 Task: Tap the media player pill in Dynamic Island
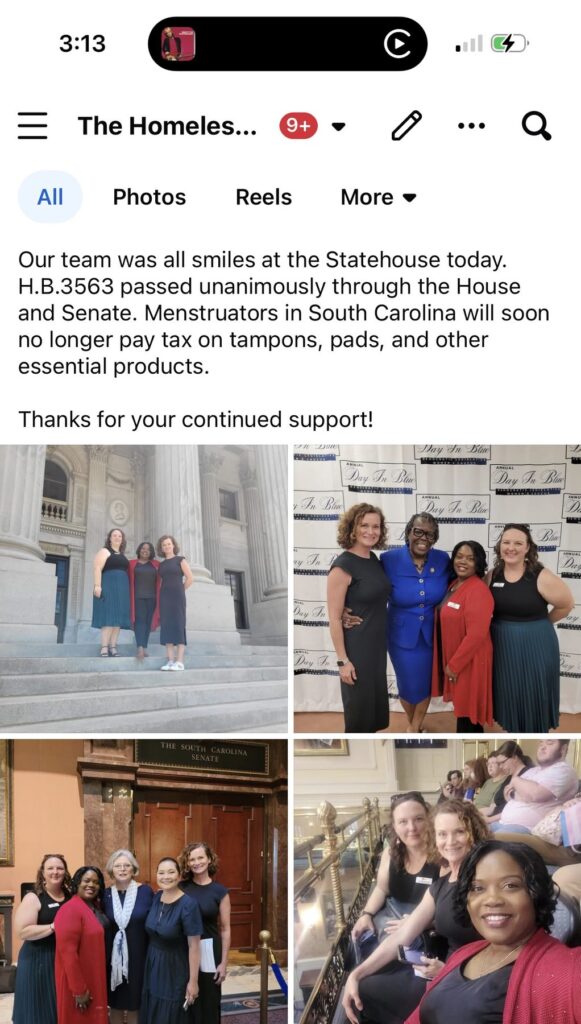tap(288, 44)
